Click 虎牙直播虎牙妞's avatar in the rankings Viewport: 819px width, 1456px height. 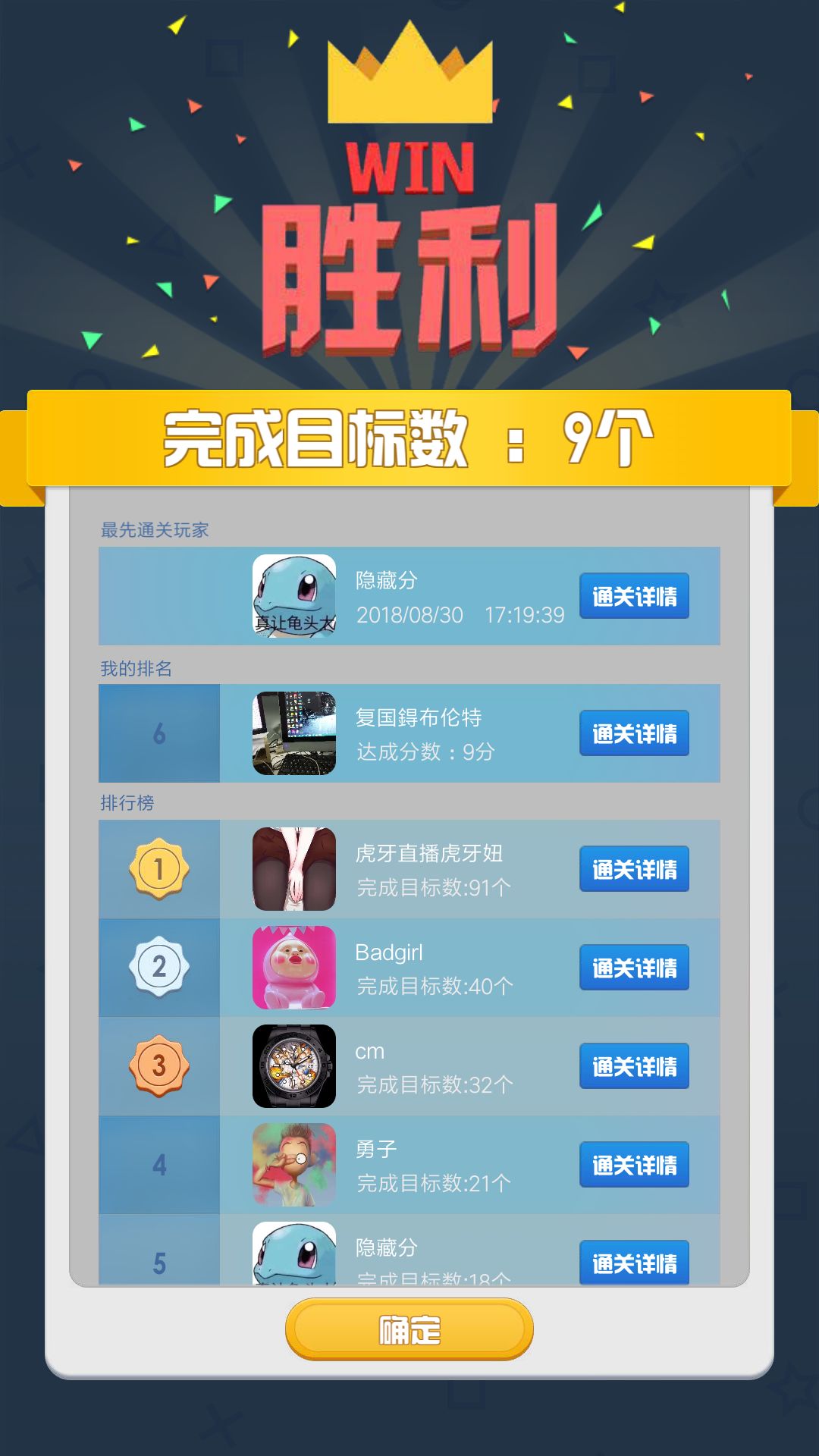click(293, 868)
